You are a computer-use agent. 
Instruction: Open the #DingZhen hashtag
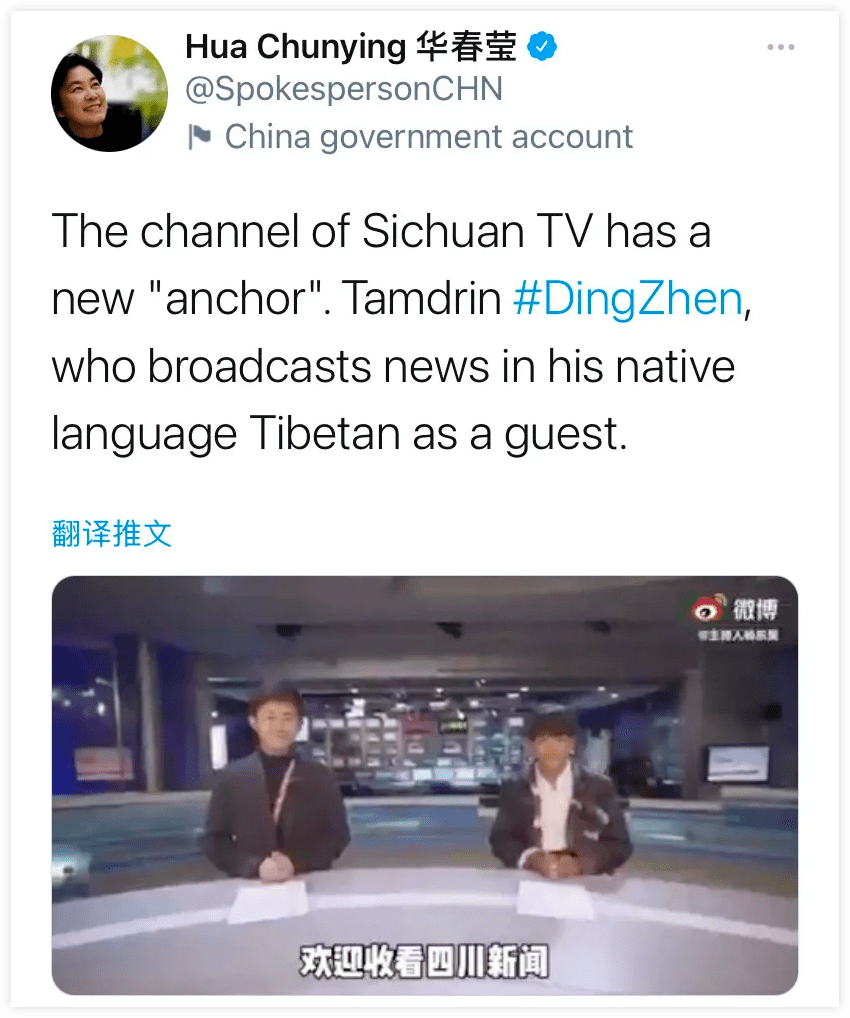628,300
